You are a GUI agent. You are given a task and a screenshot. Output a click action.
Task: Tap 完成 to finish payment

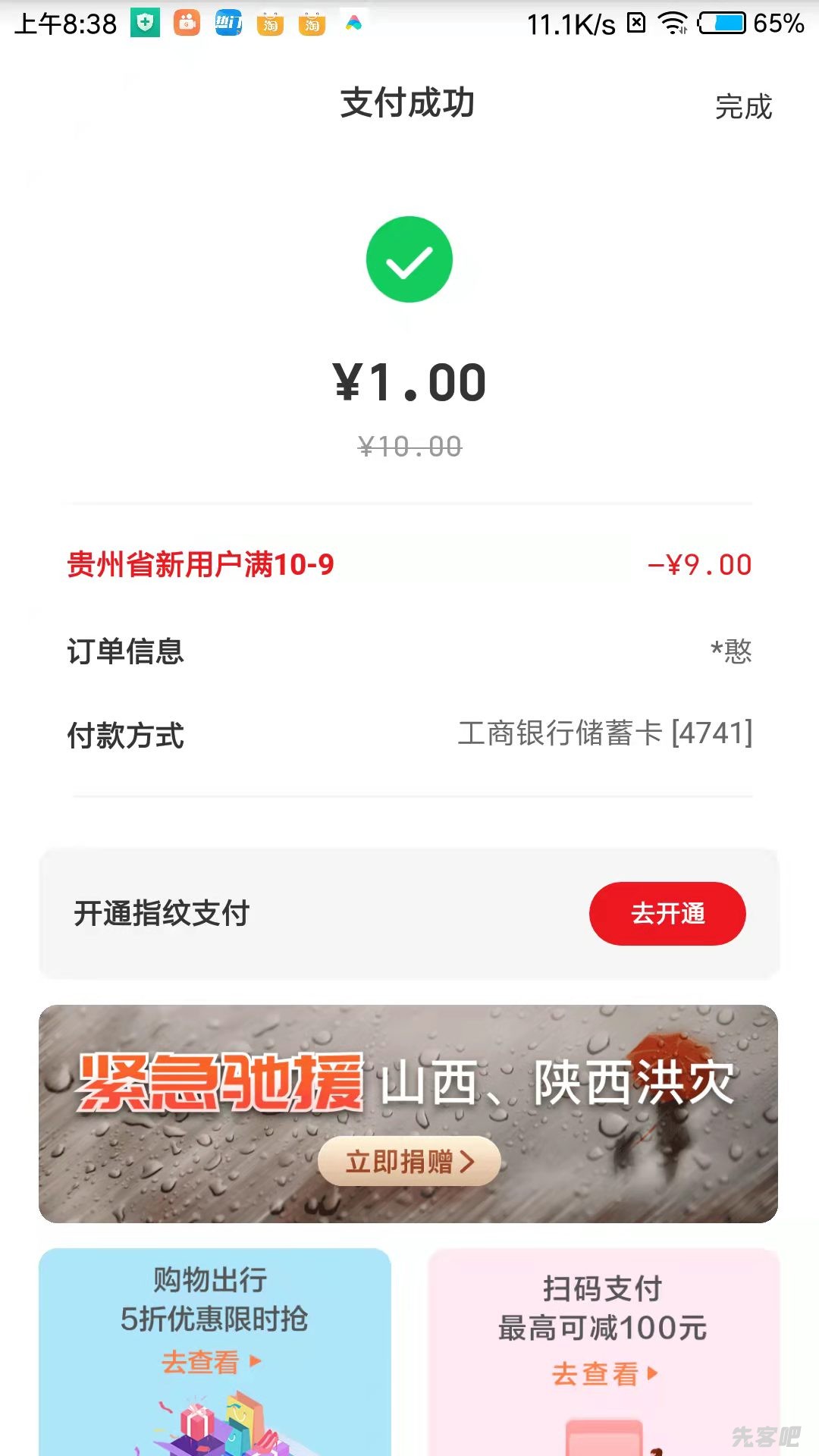point(743,107)
